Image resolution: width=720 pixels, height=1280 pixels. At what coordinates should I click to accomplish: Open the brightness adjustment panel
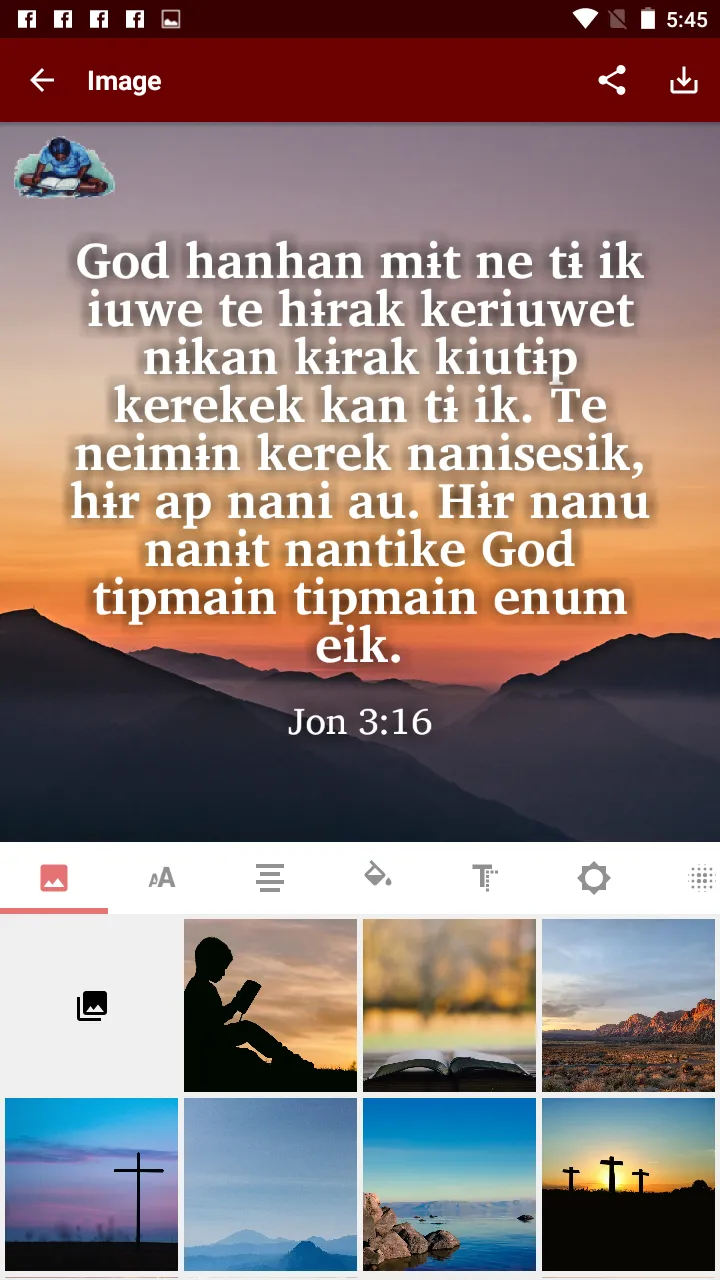[593, 877]
